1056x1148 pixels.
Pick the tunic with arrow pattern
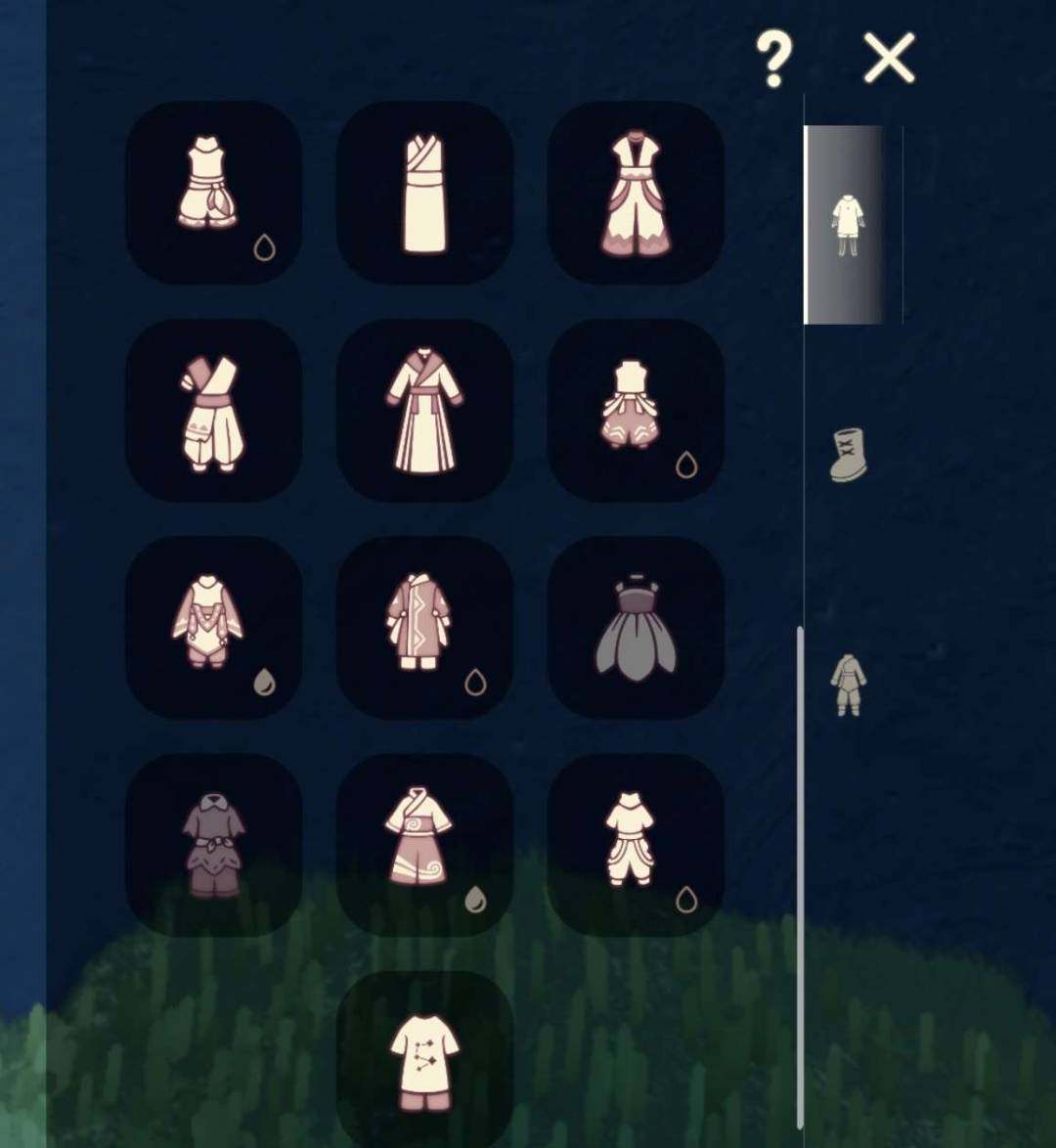(x=424, y=1061)
